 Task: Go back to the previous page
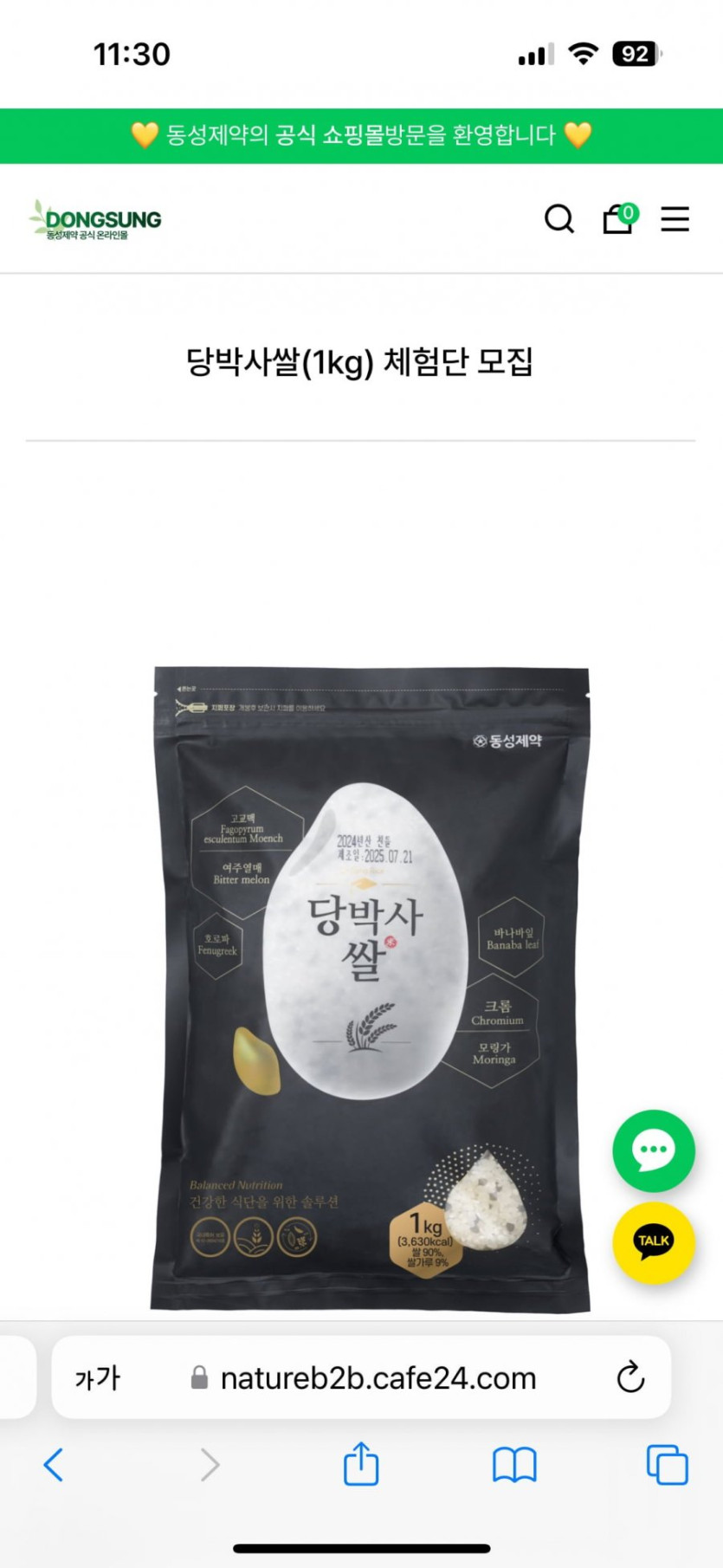(x=54, y=1465)
